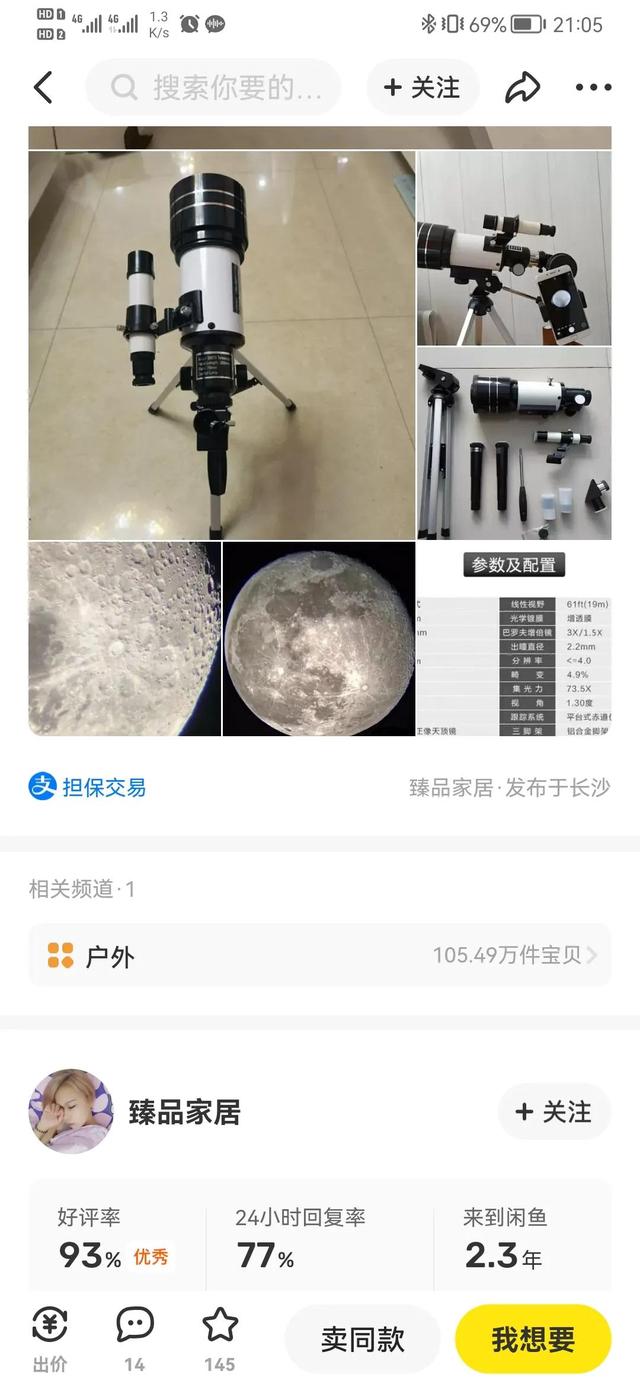Follow seller 臻品家居 beside their name

[x=553, y=1112]
